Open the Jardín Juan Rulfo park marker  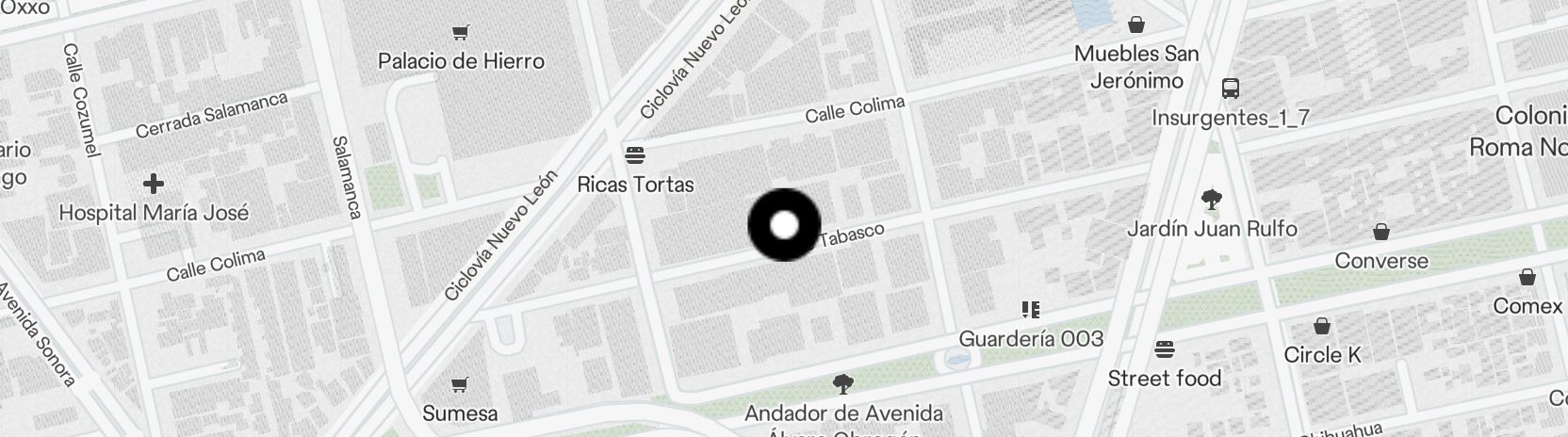coord(1212,200)
